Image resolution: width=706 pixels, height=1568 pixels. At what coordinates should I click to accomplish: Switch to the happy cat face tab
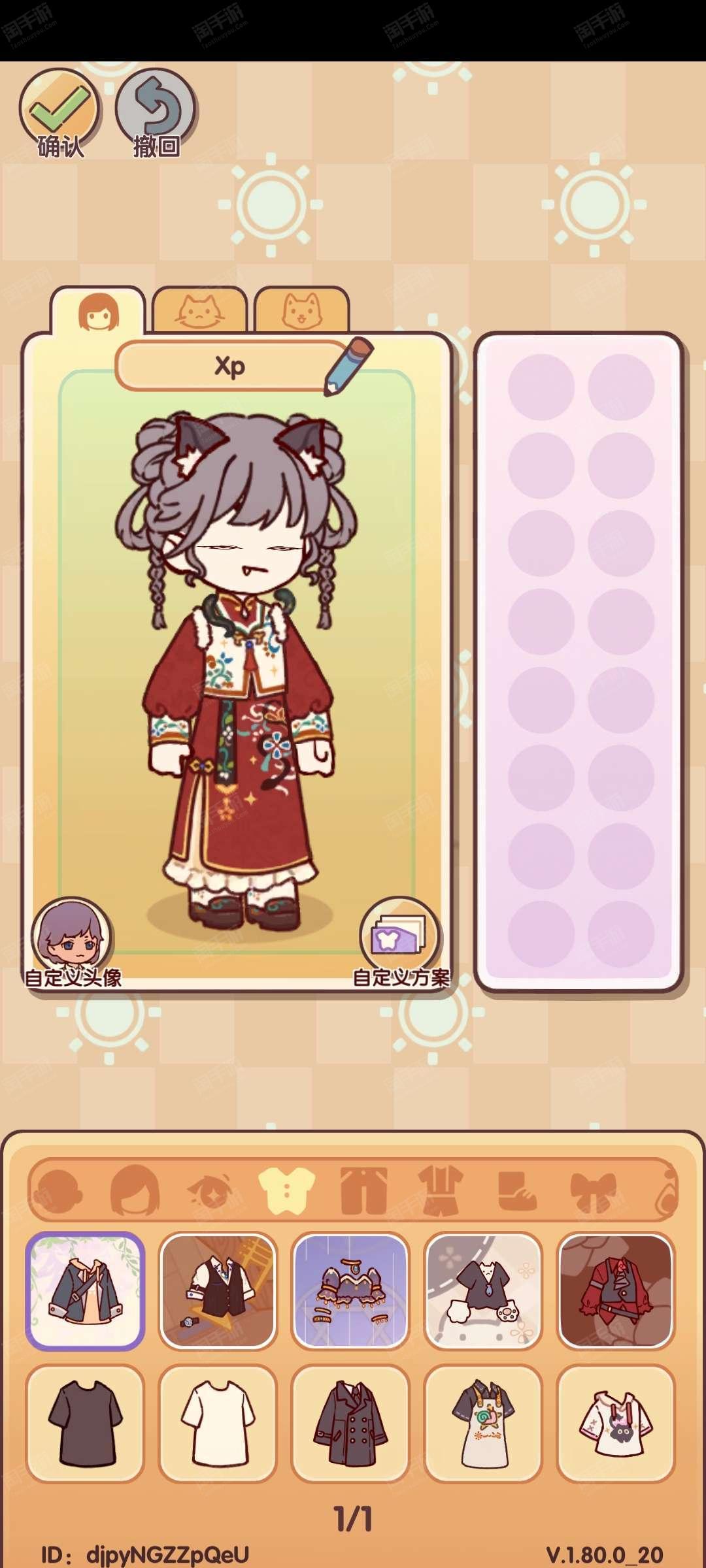[x=302, y=311]
